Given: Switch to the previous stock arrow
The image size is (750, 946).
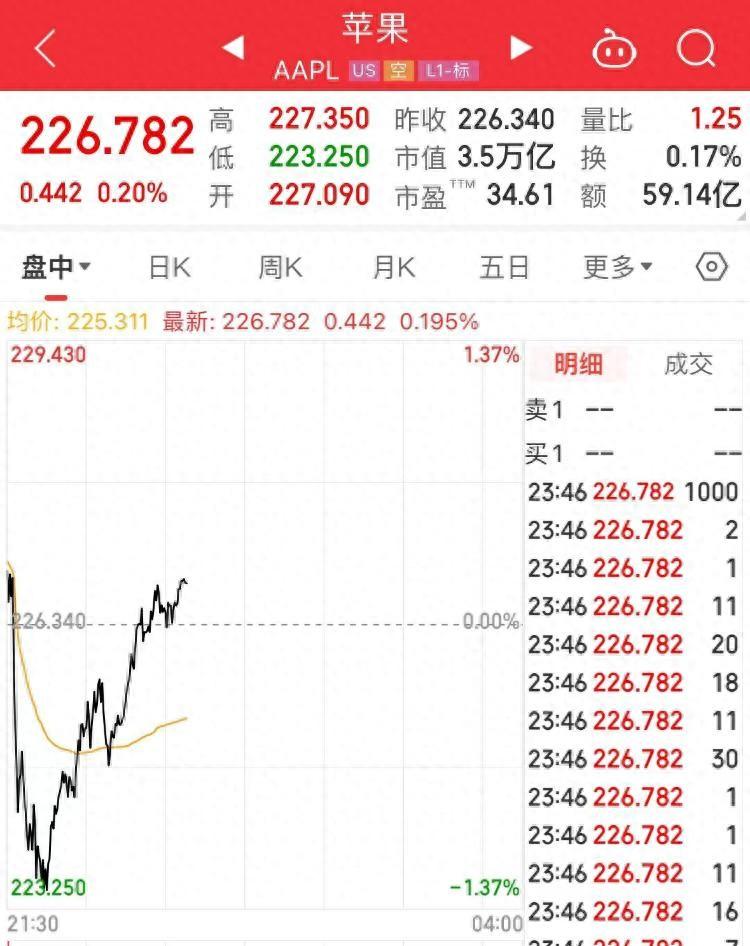Looking at the screenshot, I should click(x=234, y=48).
